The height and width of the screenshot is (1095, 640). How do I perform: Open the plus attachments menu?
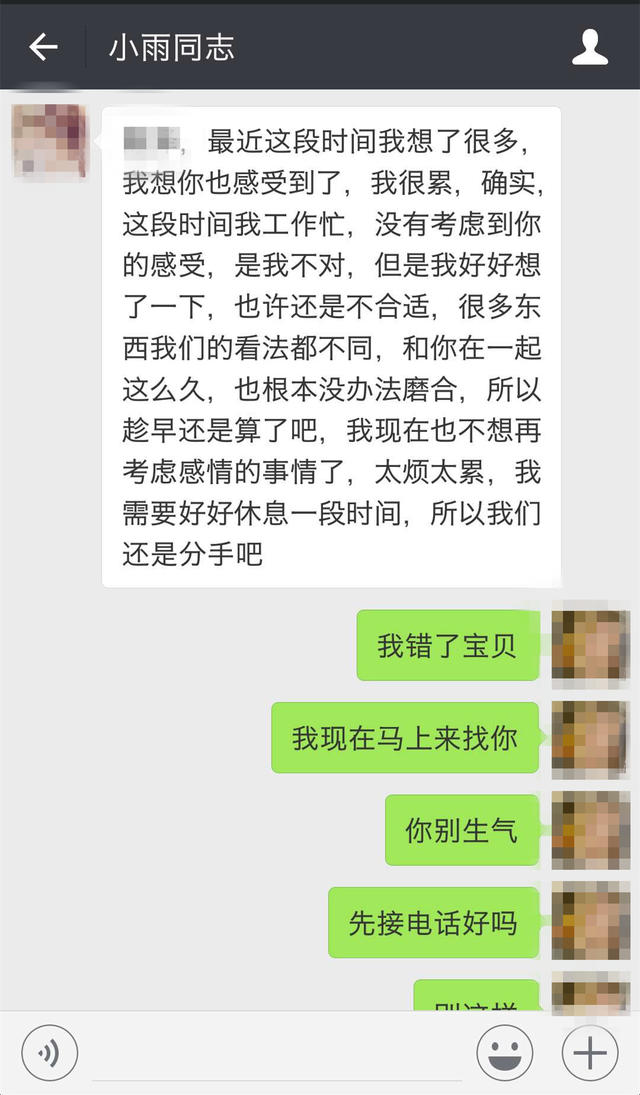click(590, 1053)
